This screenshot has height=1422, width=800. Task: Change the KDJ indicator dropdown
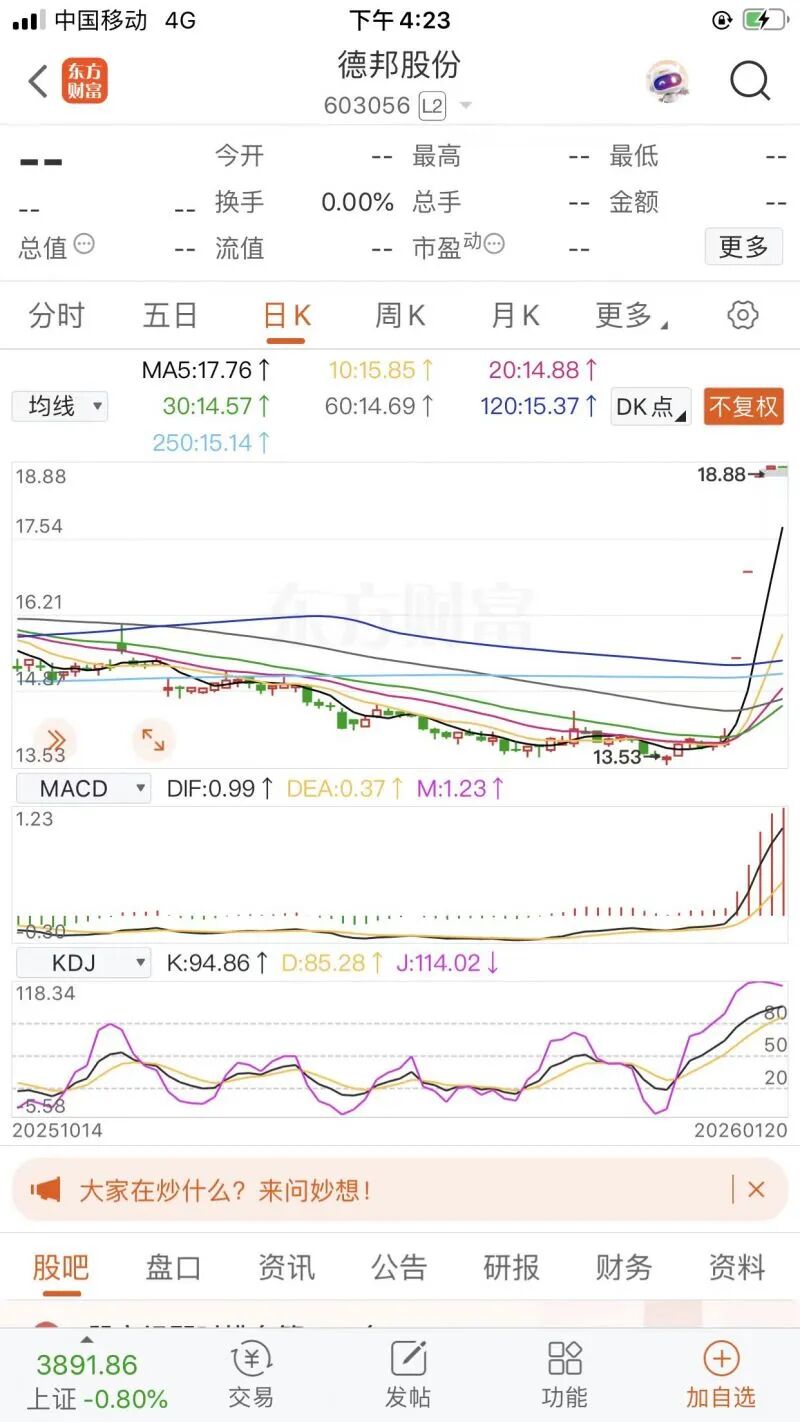pyautogui.click(x=84, y=963)
